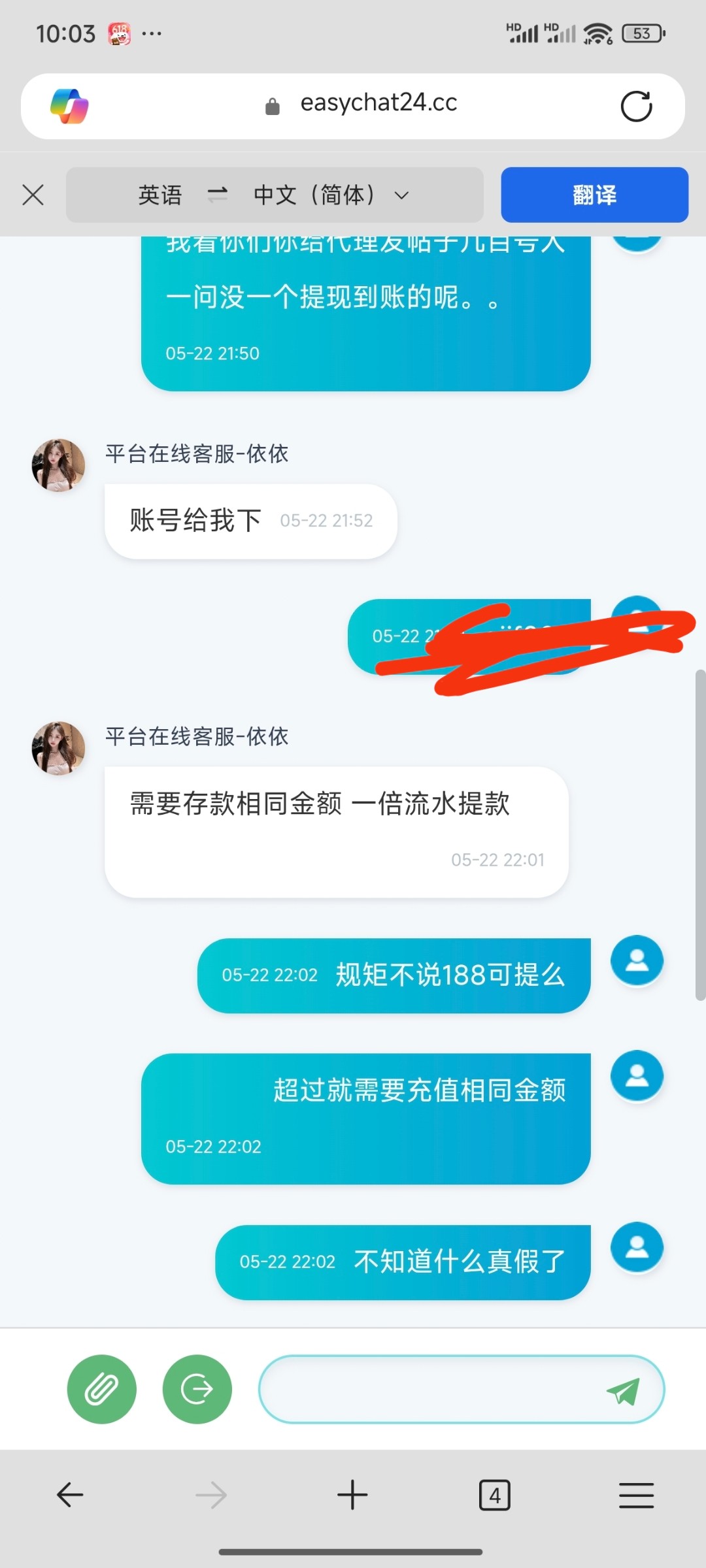Open the browser hamburger menu
The width and height of the screenshot is (706, 1568).
pos(636,1495)
